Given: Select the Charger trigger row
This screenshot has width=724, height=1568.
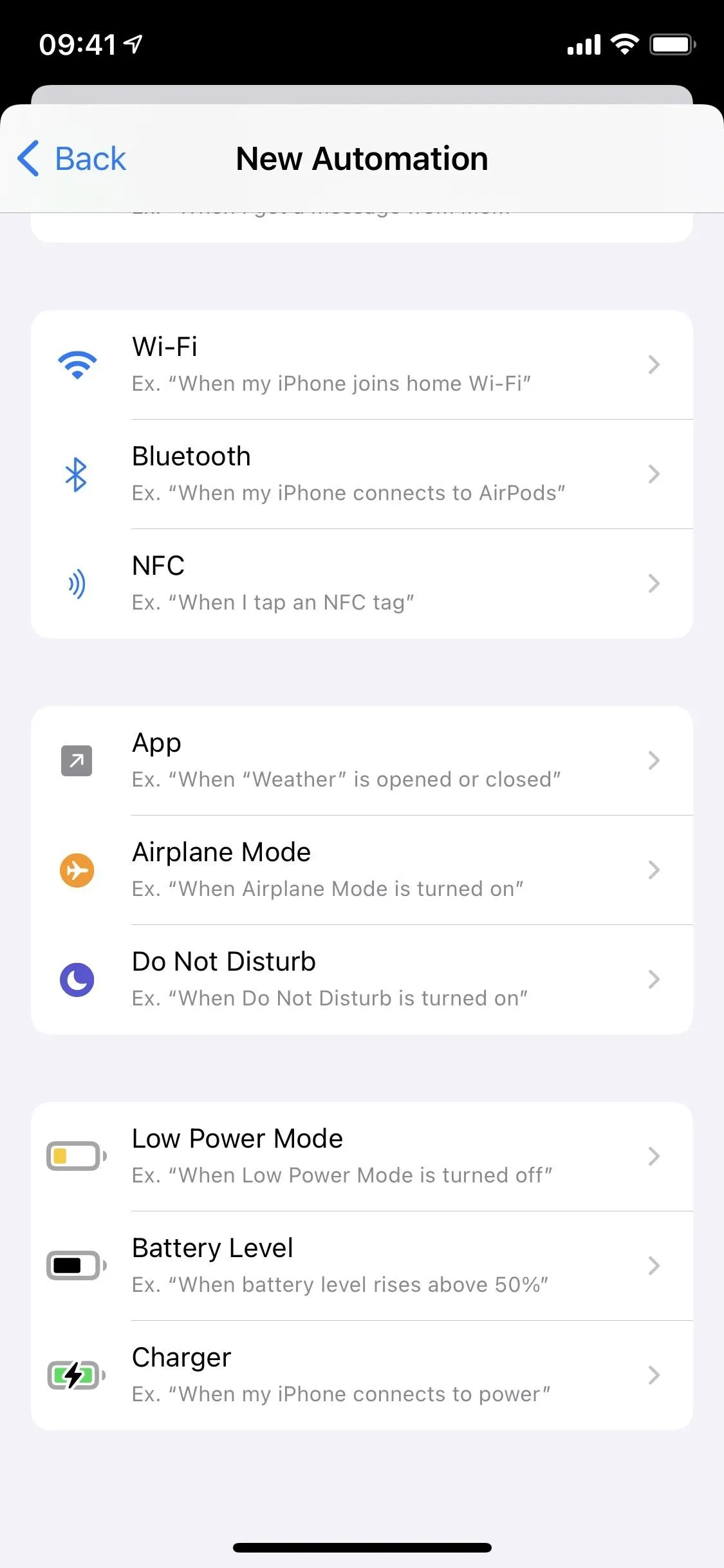Looking at the screenshot, I should pyautogui.click(x=362, y=1376).
